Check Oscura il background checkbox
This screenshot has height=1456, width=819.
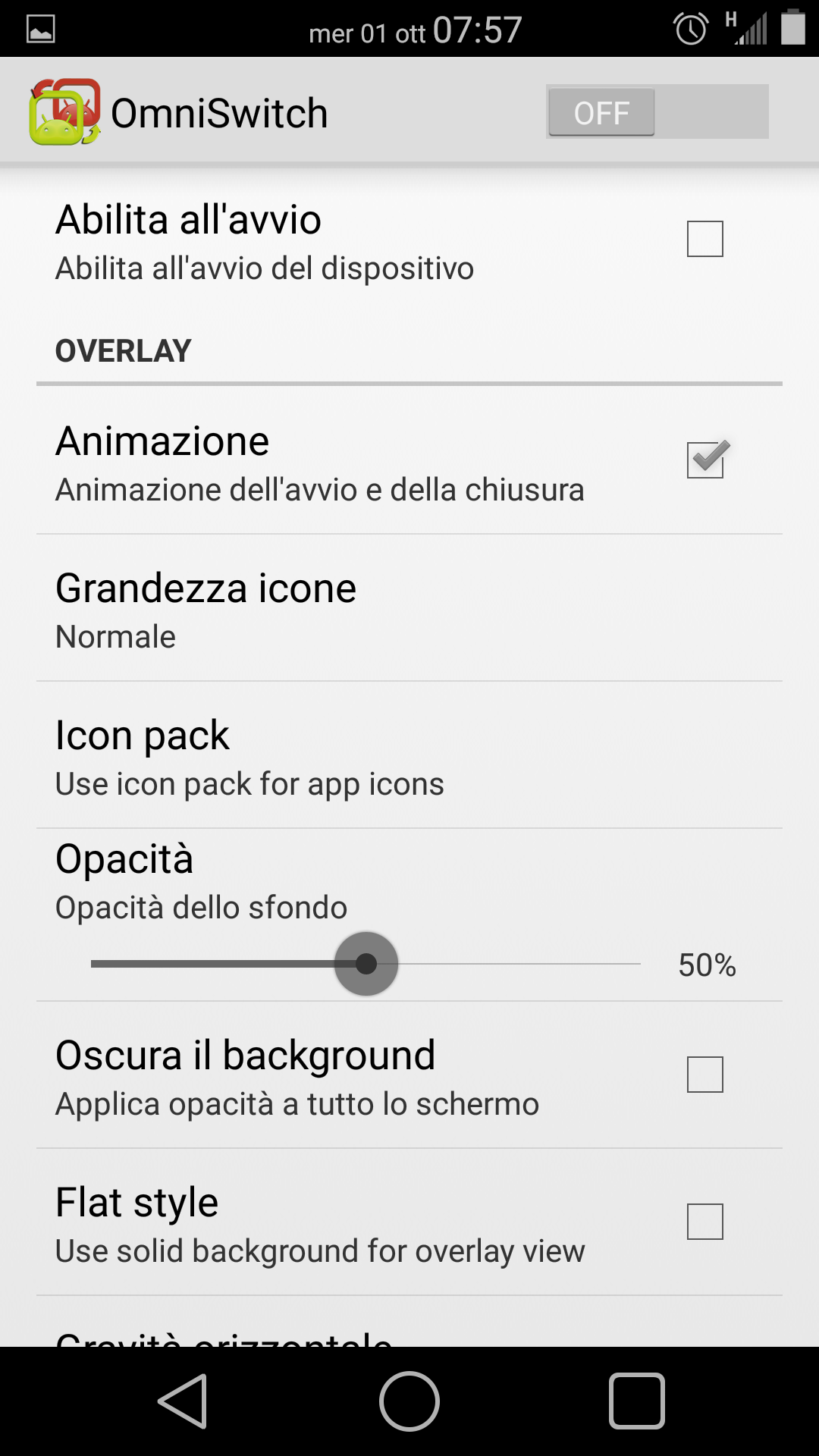(704, 1075)
